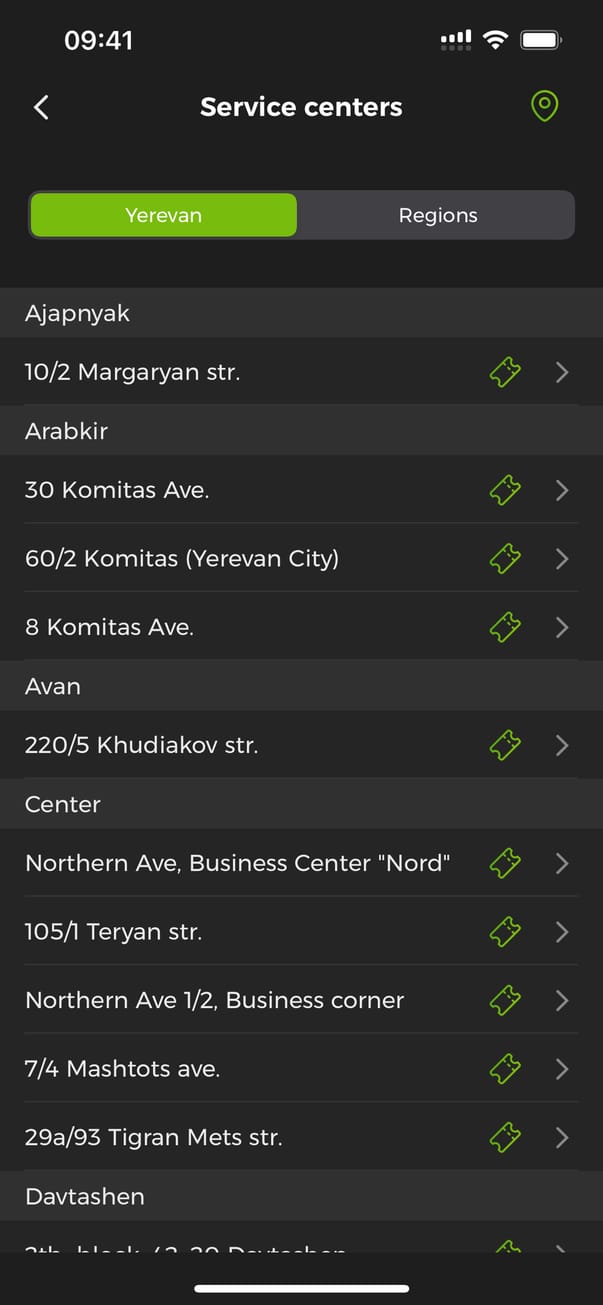Screen dimensions: 603x1305
Task: Tap the ticket icon for 105/1 Teryan str.
Action: (x=505, y=932)
